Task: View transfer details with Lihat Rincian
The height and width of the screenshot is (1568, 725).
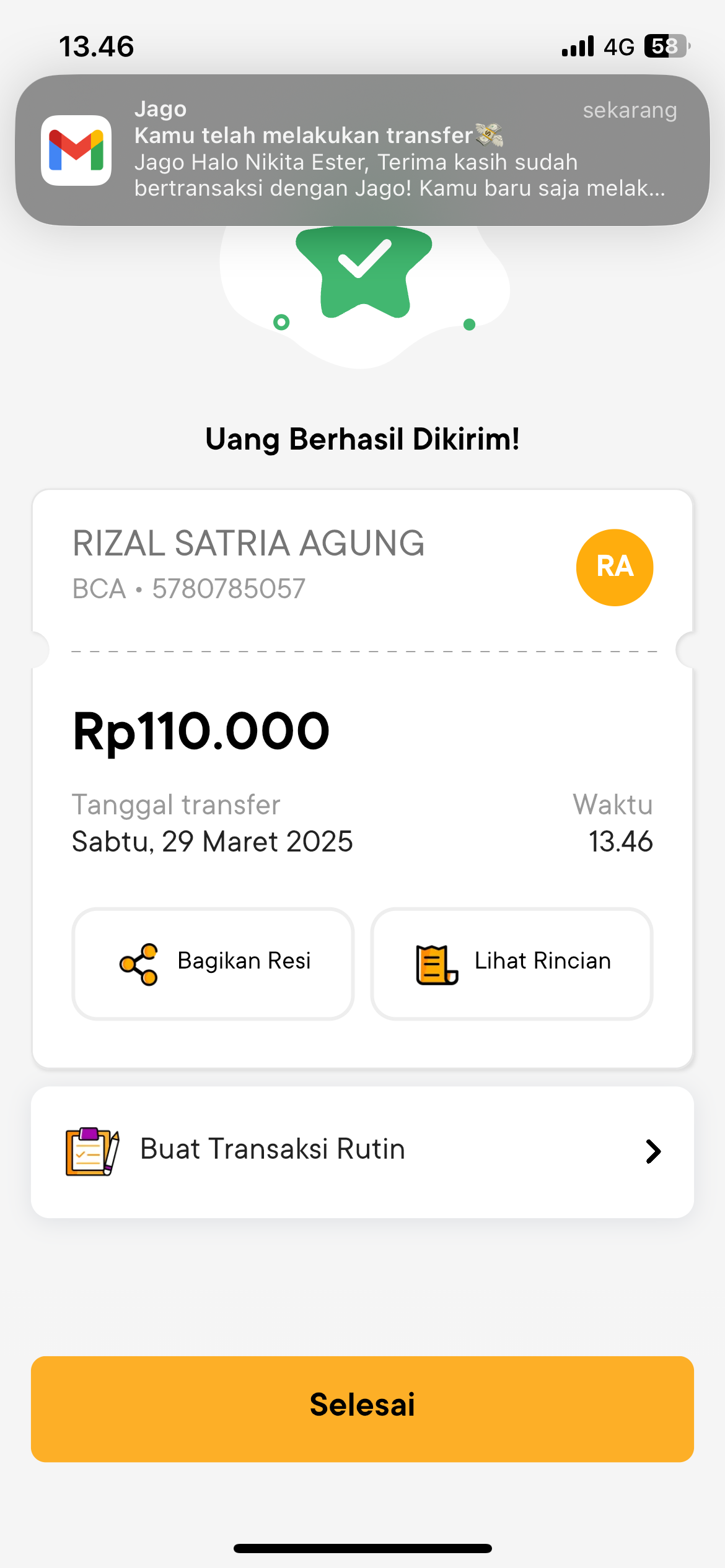Action: pyautogui.click(x=512, y=963)
